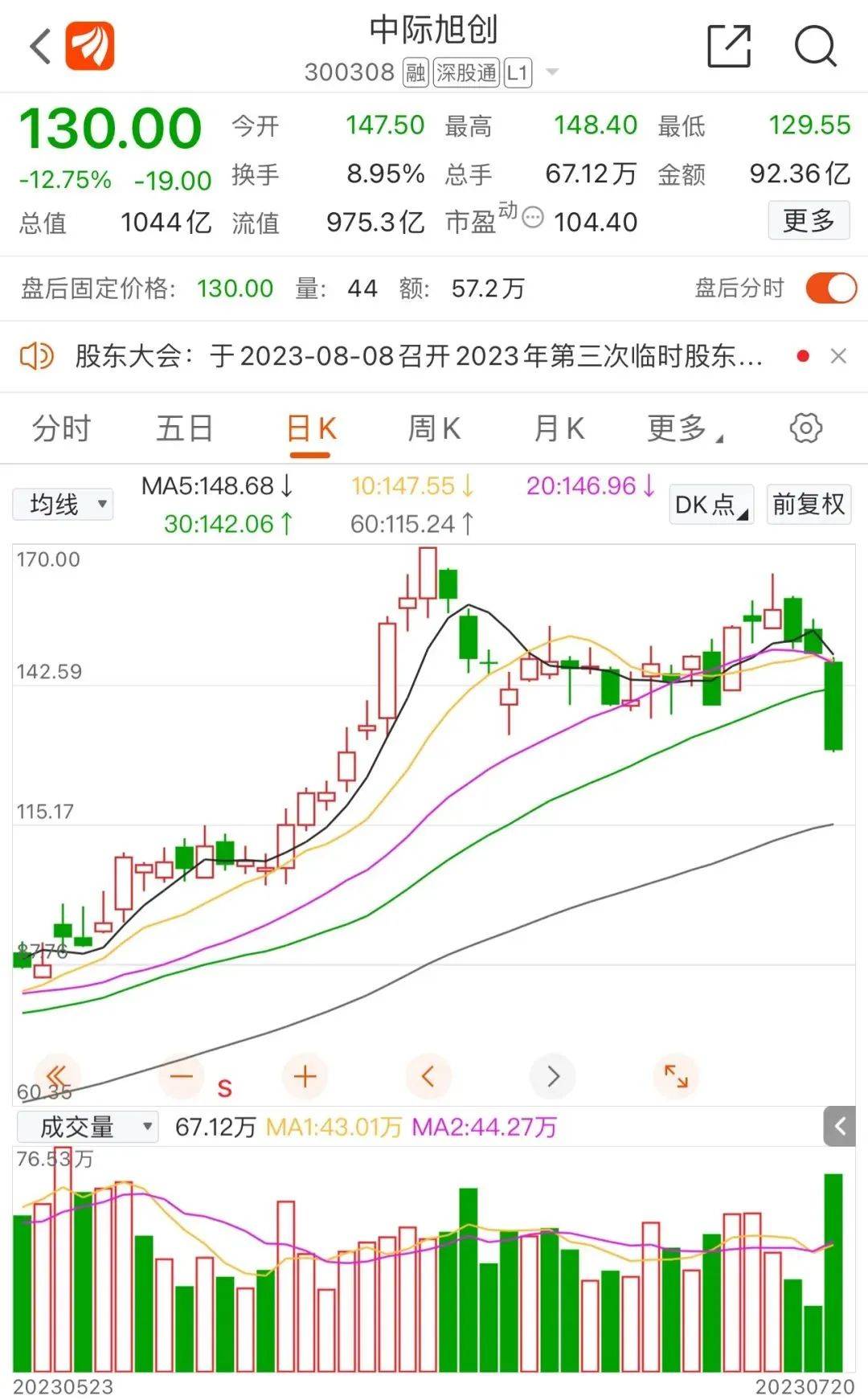868x1400 pixels.
Task: Open the 均线 indicator dropdown
Action: pos(63,505)
